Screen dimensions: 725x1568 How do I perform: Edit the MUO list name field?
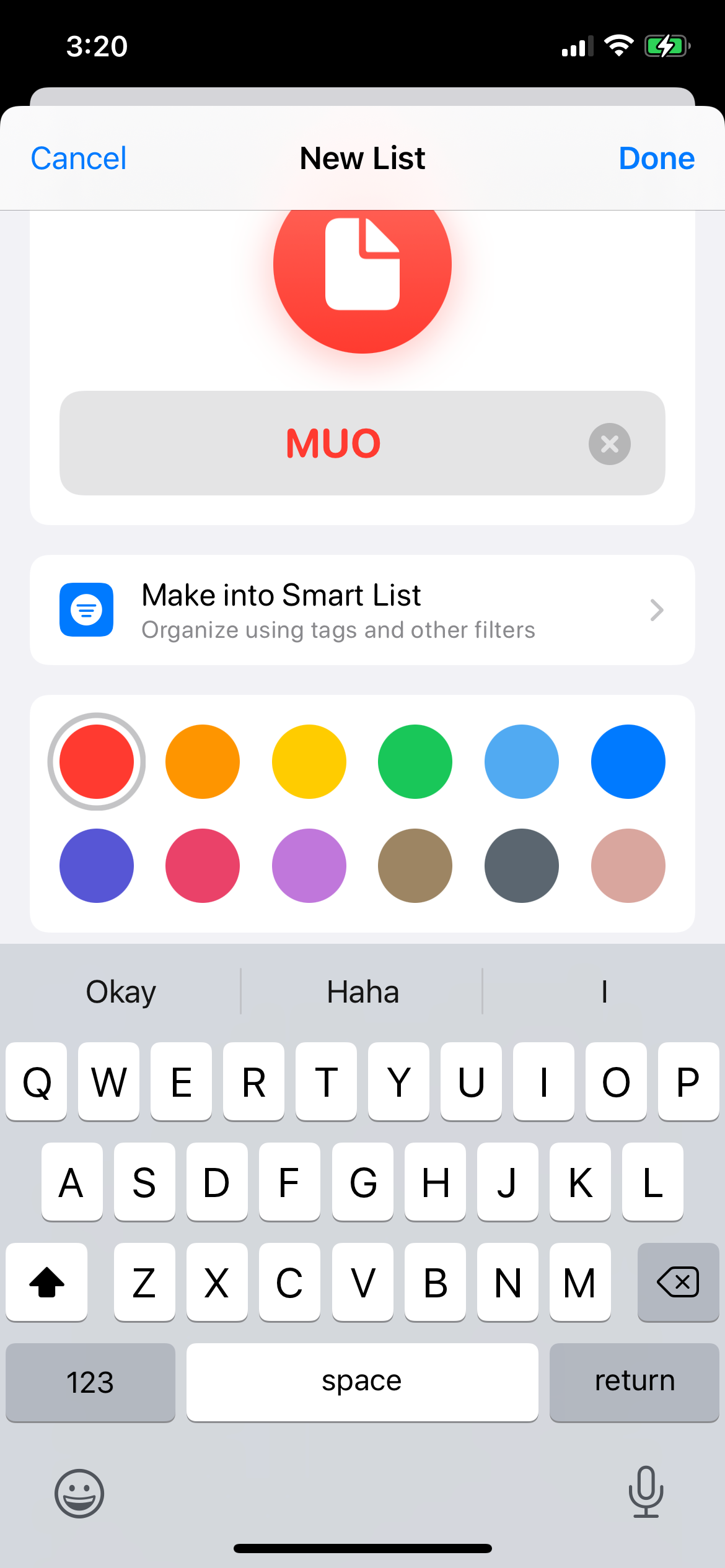333,443
